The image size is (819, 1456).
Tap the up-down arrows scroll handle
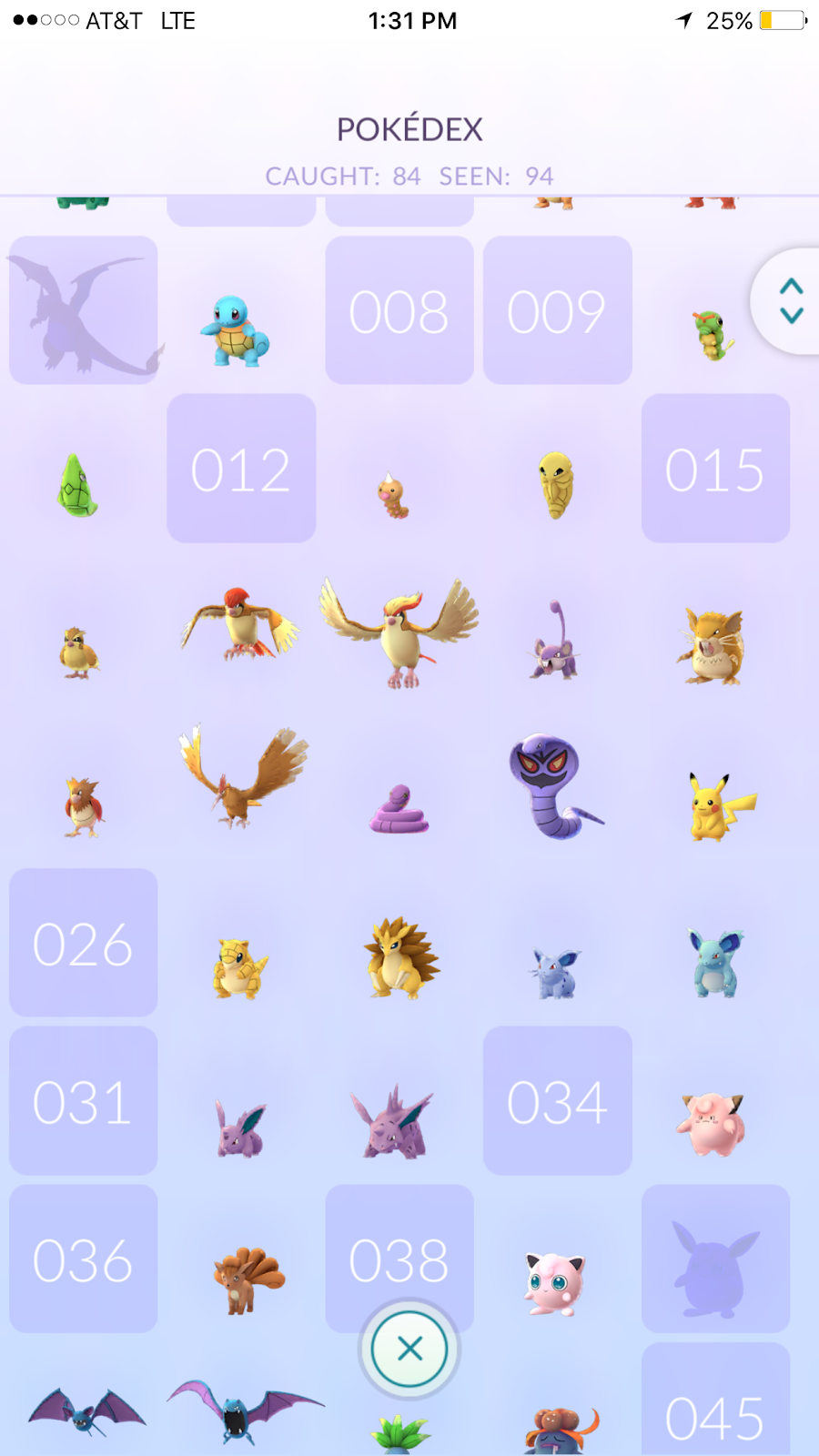pos(790,301)
